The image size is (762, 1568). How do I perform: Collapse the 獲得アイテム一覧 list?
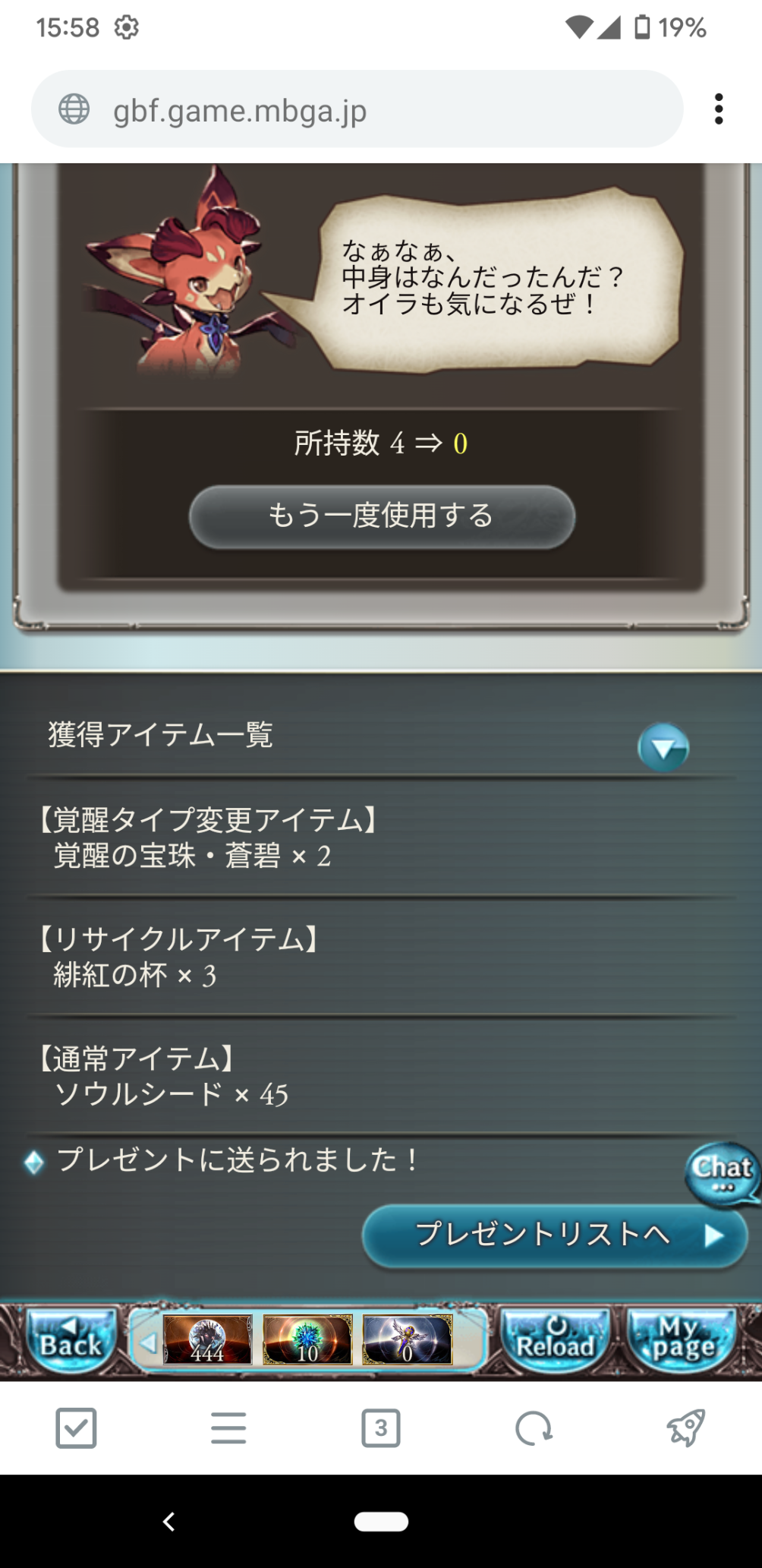click(663, 749)
